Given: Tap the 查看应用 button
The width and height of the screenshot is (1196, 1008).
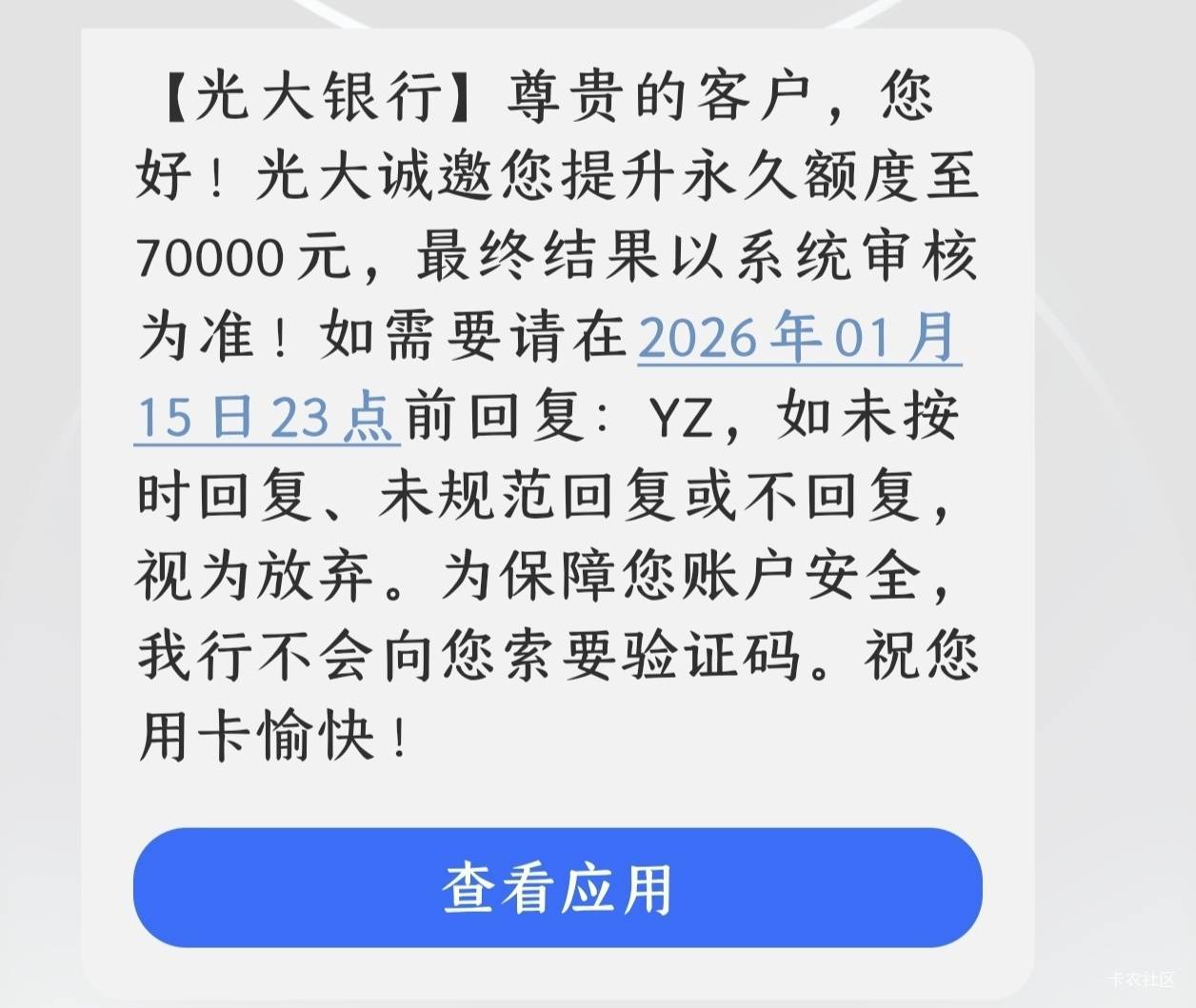Looking at the screenshot, I should (x=557, y=887).
